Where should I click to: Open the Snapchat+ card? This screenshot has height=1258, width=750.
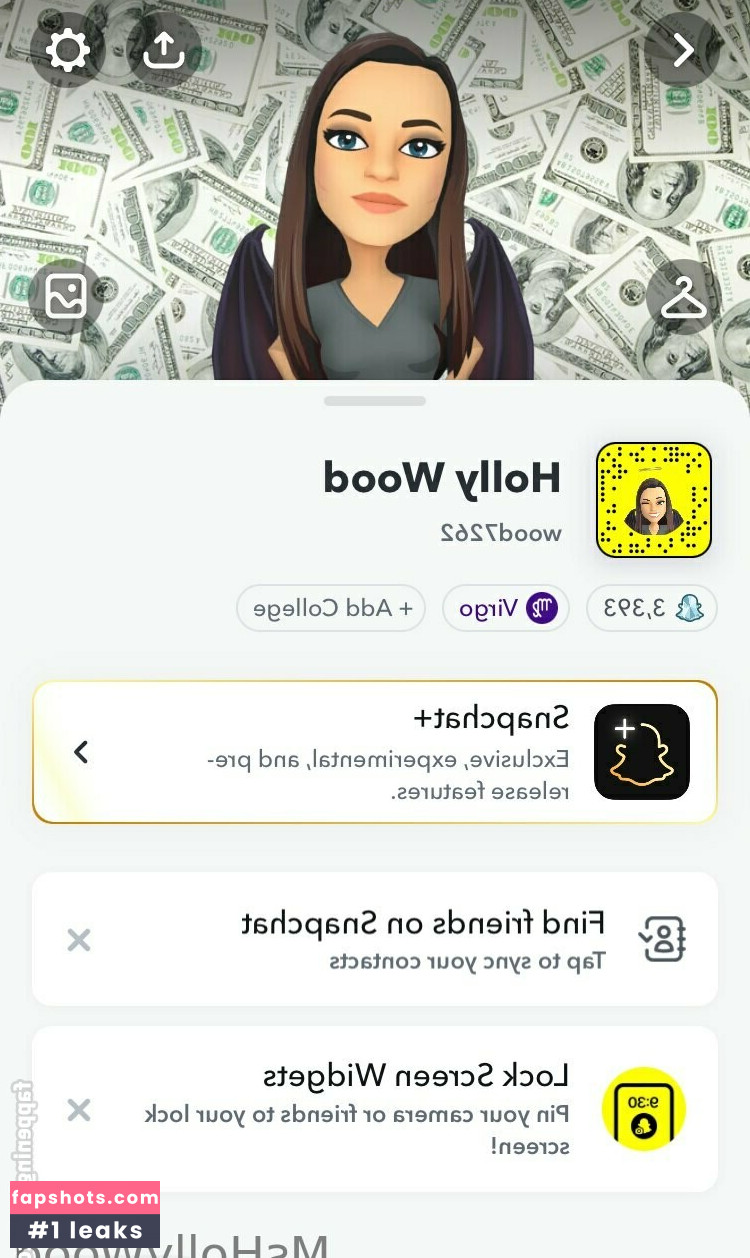click(x=374, y=752)
